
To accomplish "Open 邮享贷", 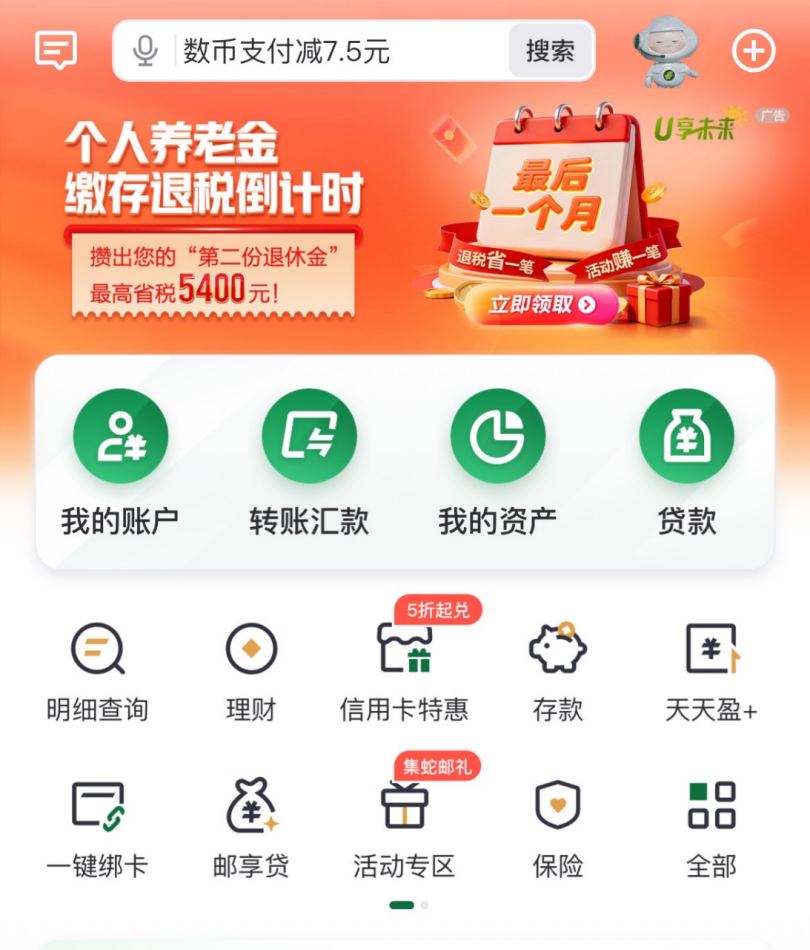I will pyautogui.click(x=251, y=826).
